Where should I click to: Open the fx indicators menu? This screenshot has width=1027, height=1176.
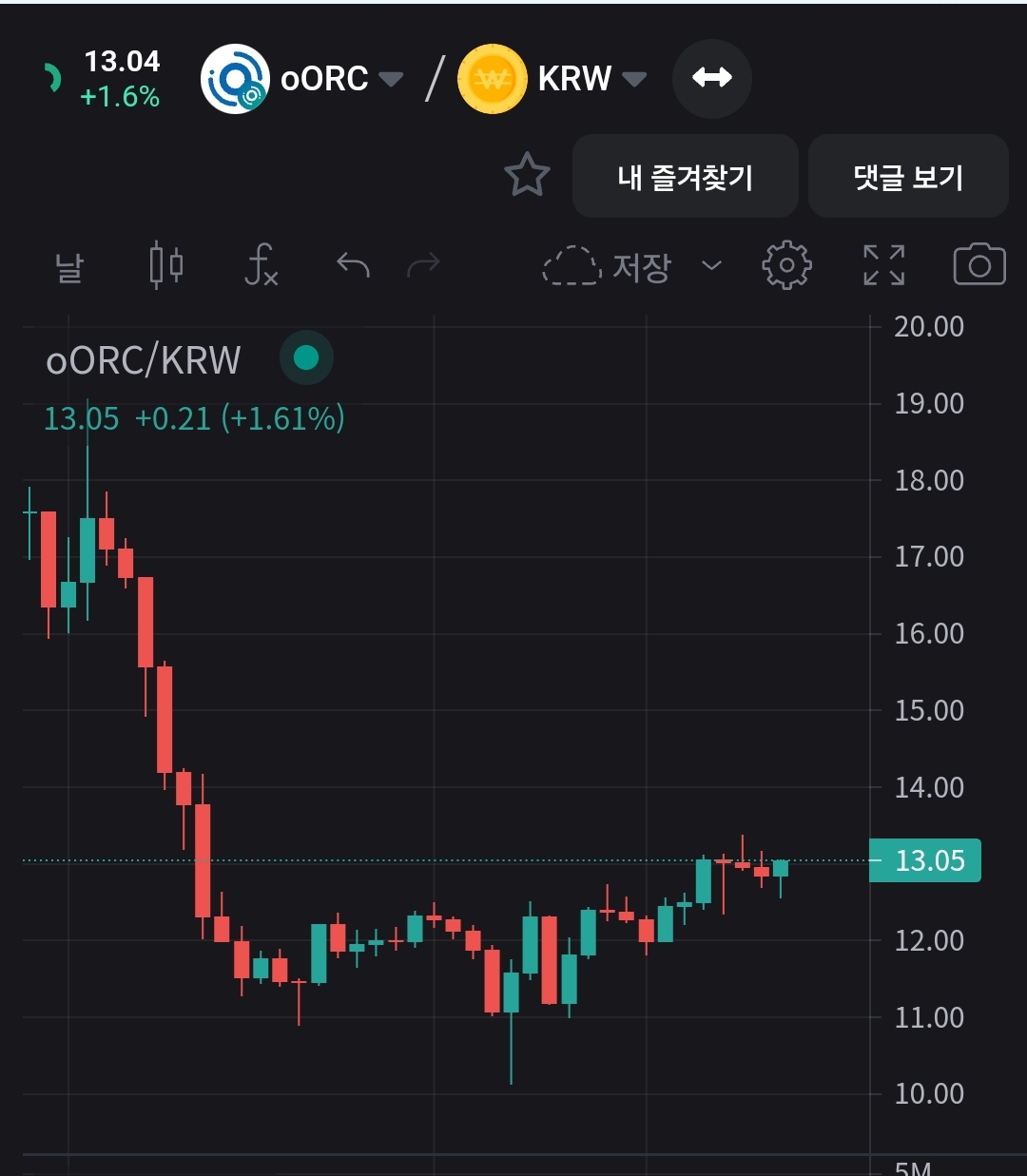click(261, 265)
